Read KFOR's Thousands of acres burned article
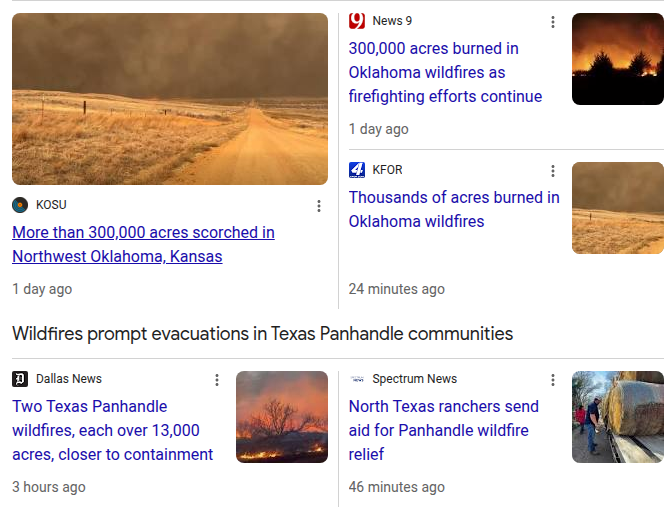Image resolution: width=670 pixels, height=520 pixels. 453,209
